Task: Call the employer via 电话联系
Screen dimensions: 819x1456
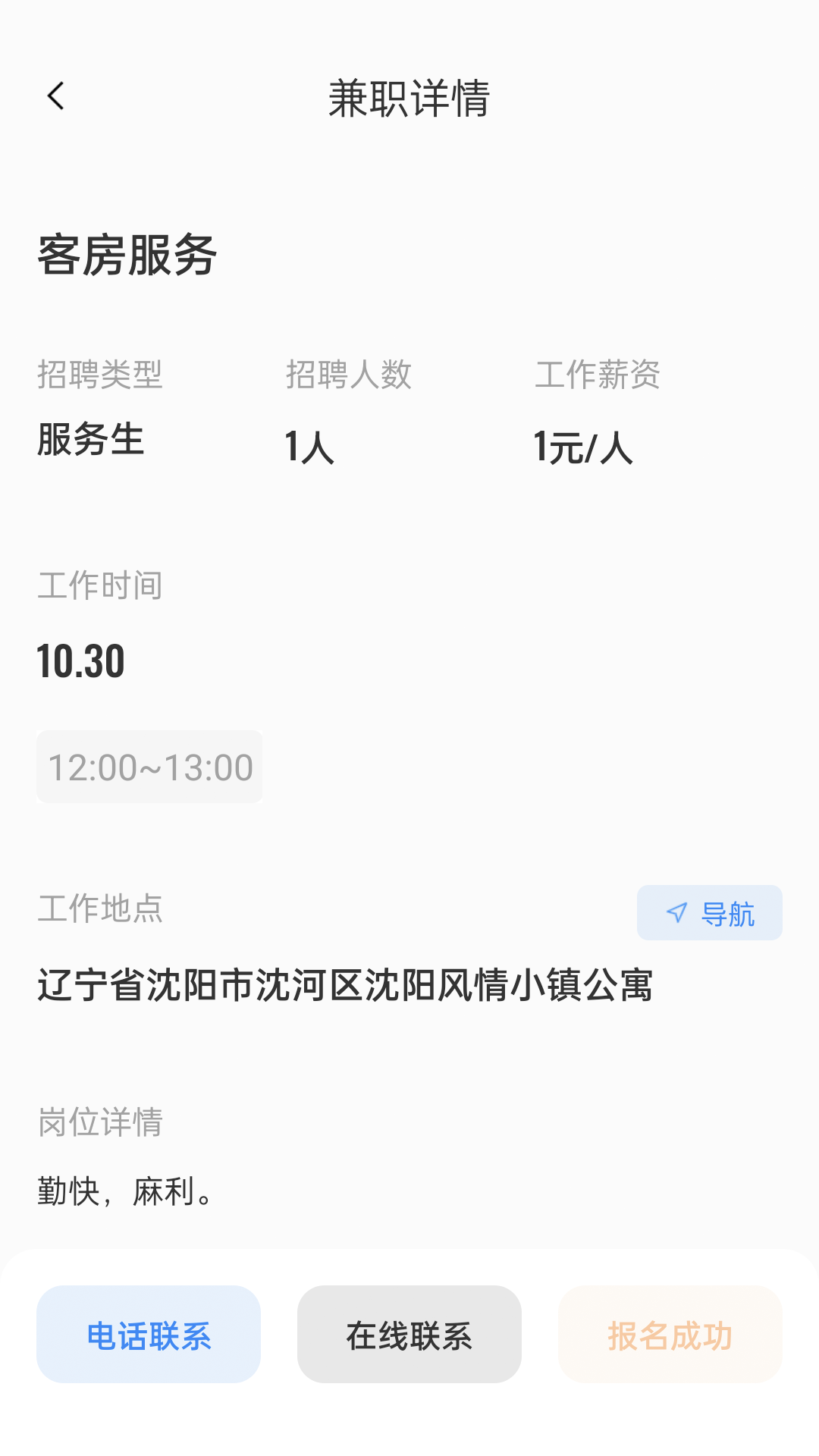Action: click(x=149, y=1333)
